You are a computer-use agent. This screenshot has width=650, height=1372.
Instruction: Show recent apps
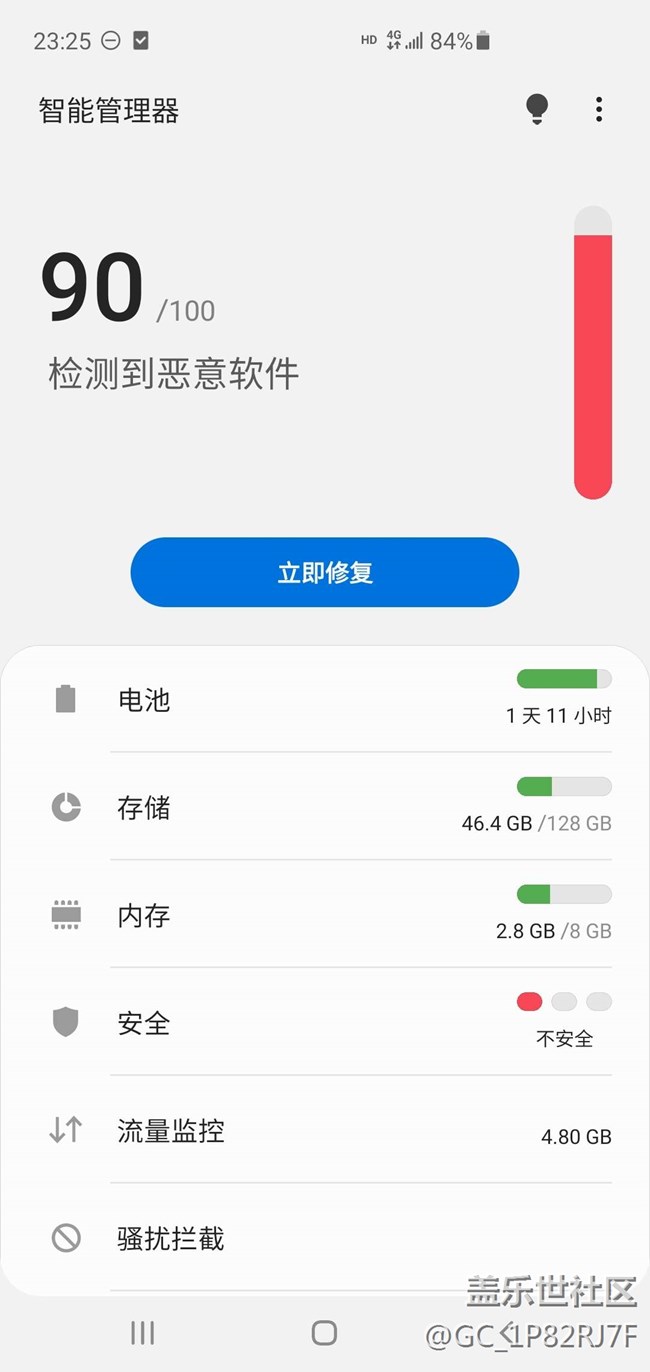click(x=142, y=1332)
